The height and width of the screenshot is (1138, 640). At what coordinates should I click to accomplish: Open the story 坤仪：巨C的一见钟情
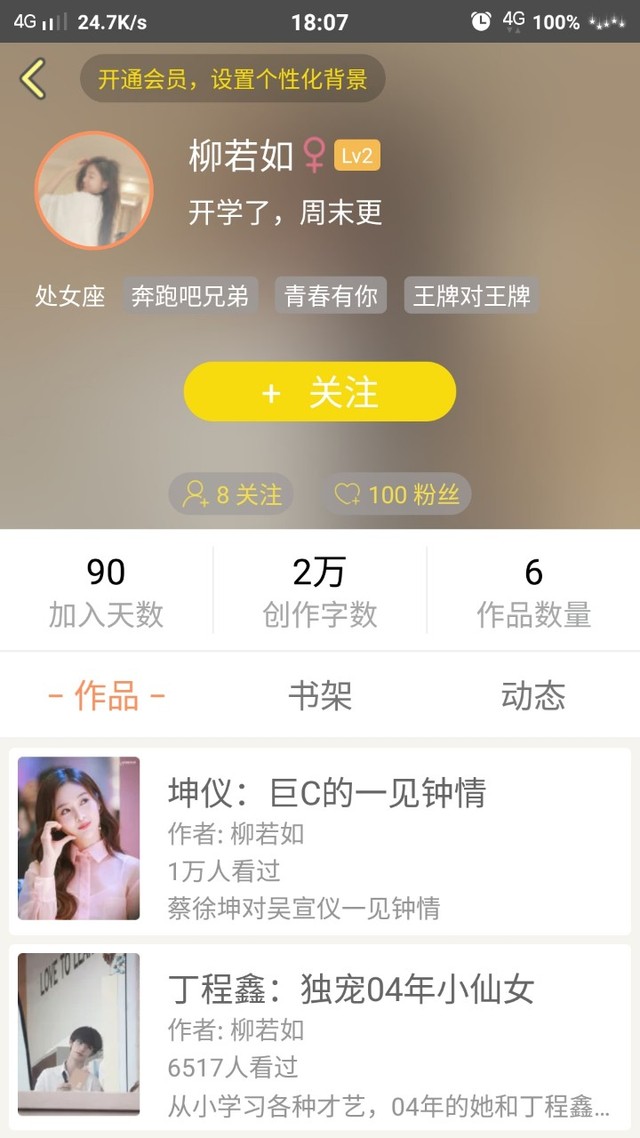pos(320,840)
